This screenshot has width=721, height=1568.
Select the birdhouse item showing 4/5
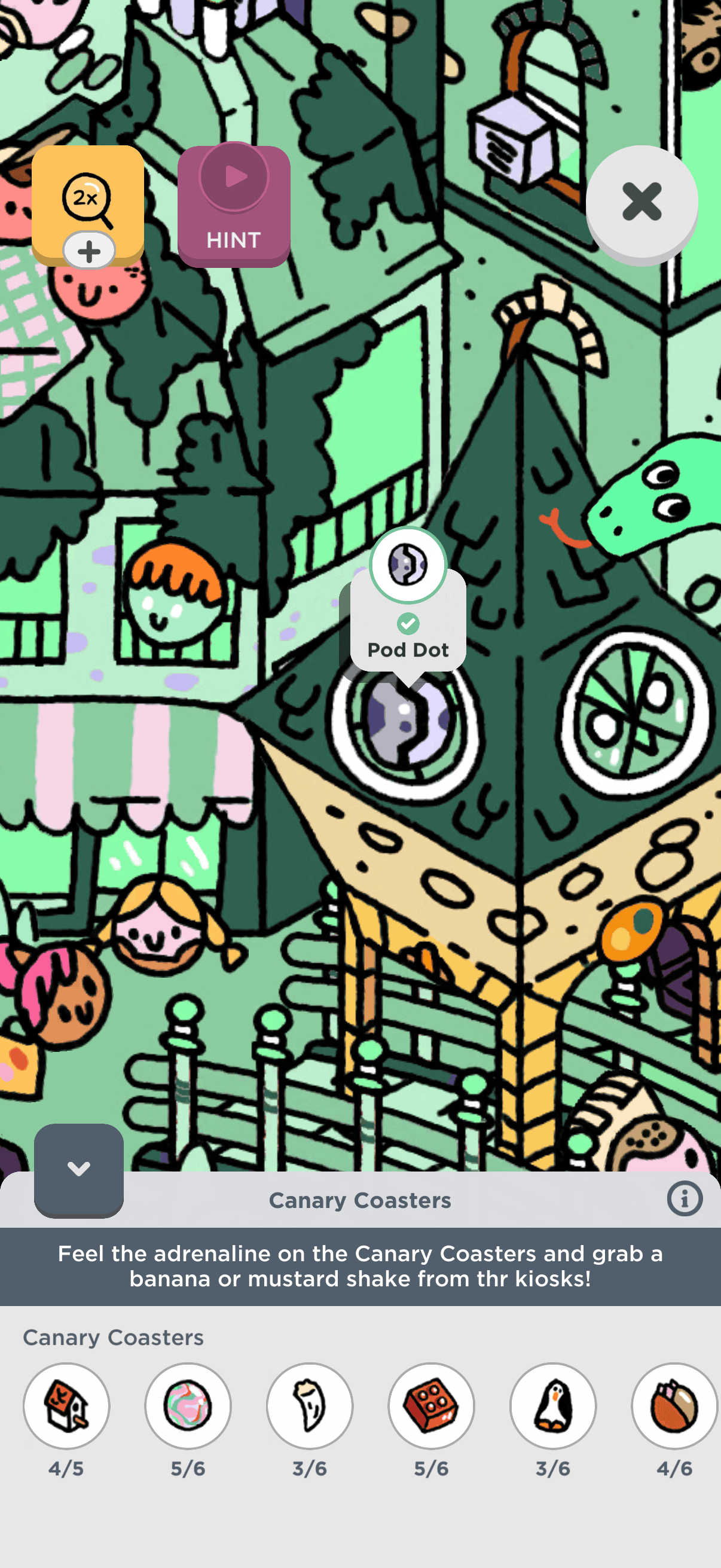point(66,1405)
